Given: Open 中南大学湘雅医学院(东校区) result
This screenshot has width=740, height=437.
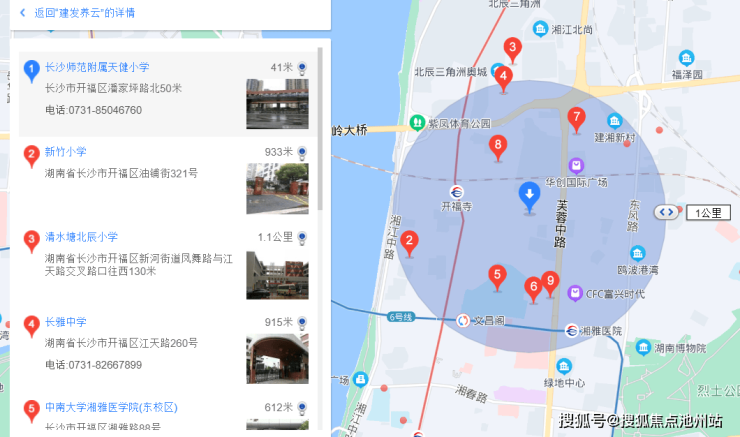Looking at the screenshot, I should (110, 408).
